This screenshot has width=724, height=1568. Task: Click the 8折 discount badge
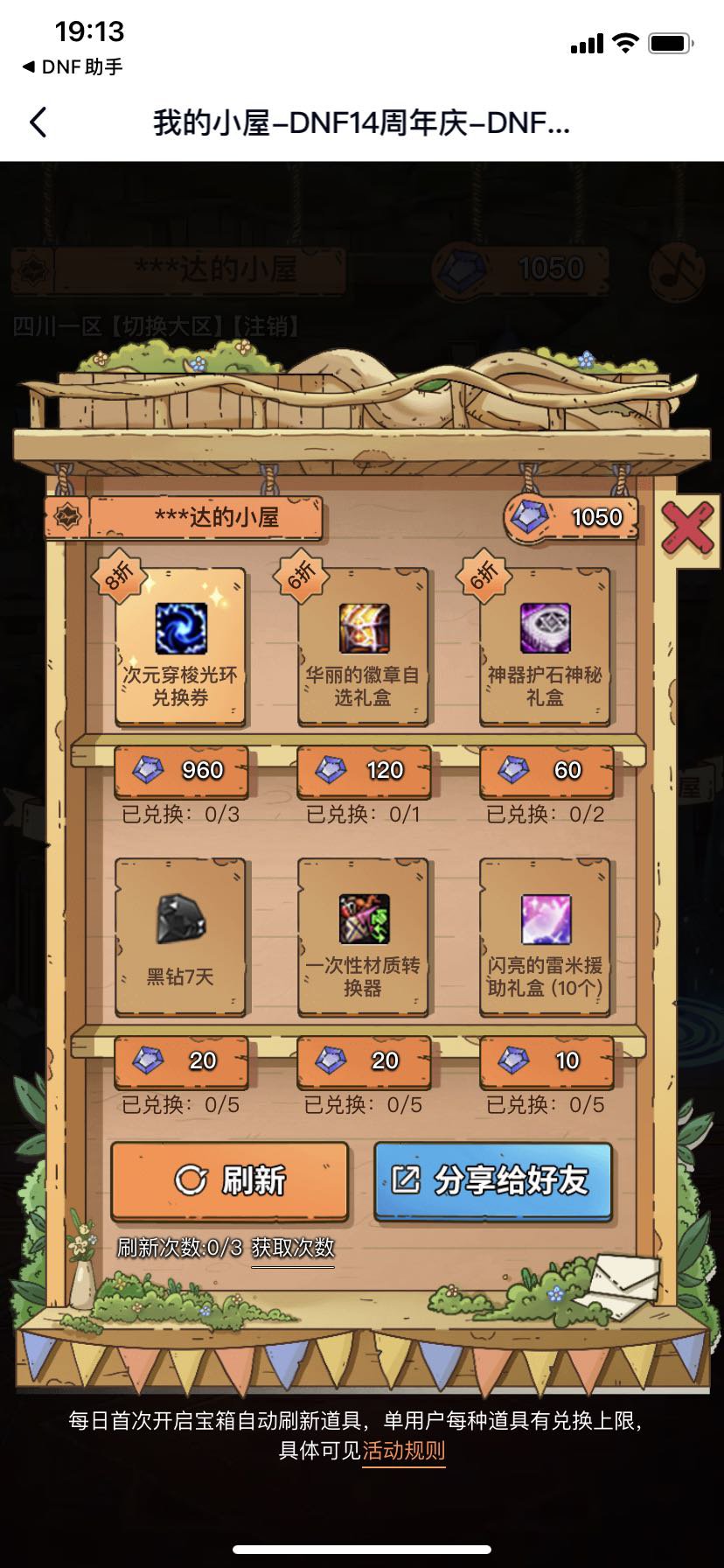pyautogui.click(x=116, y=577)
